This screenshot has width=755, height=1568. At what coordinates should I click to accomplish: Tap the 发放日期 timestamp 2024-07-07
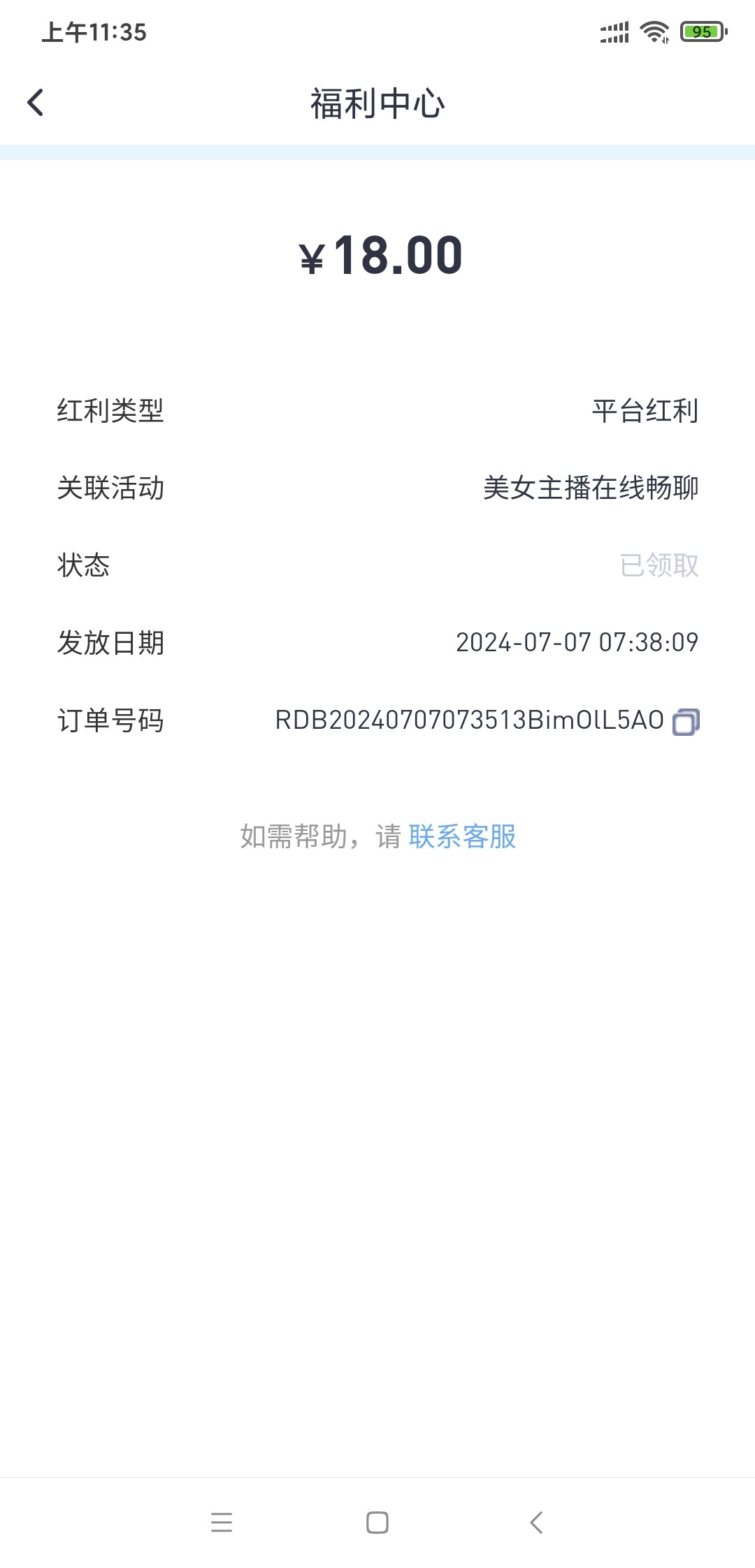[577, 644]
